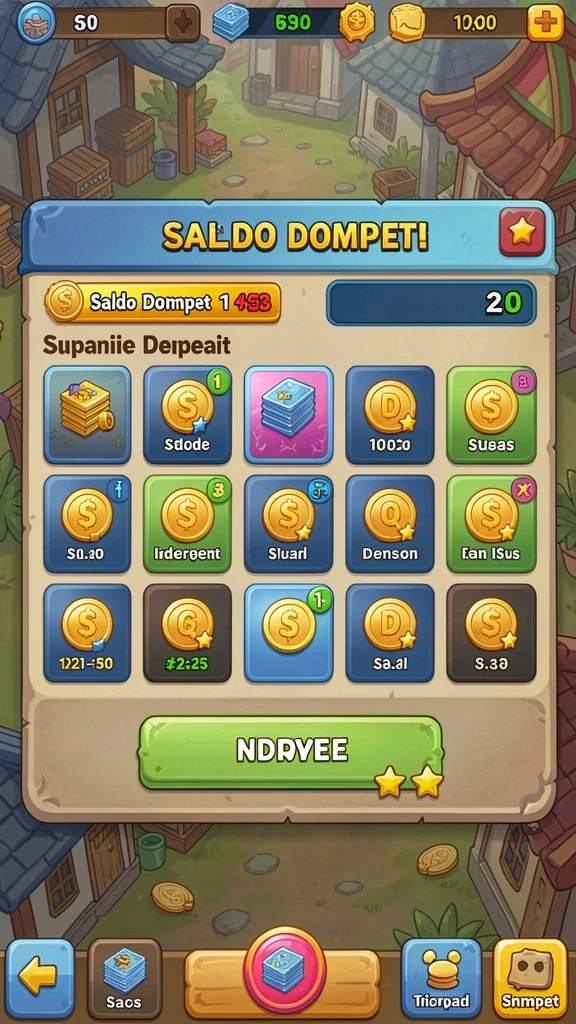This screenshot has width=576, height=1024.
Task: Select the 10000 coin pack
Action: (390, 415)
